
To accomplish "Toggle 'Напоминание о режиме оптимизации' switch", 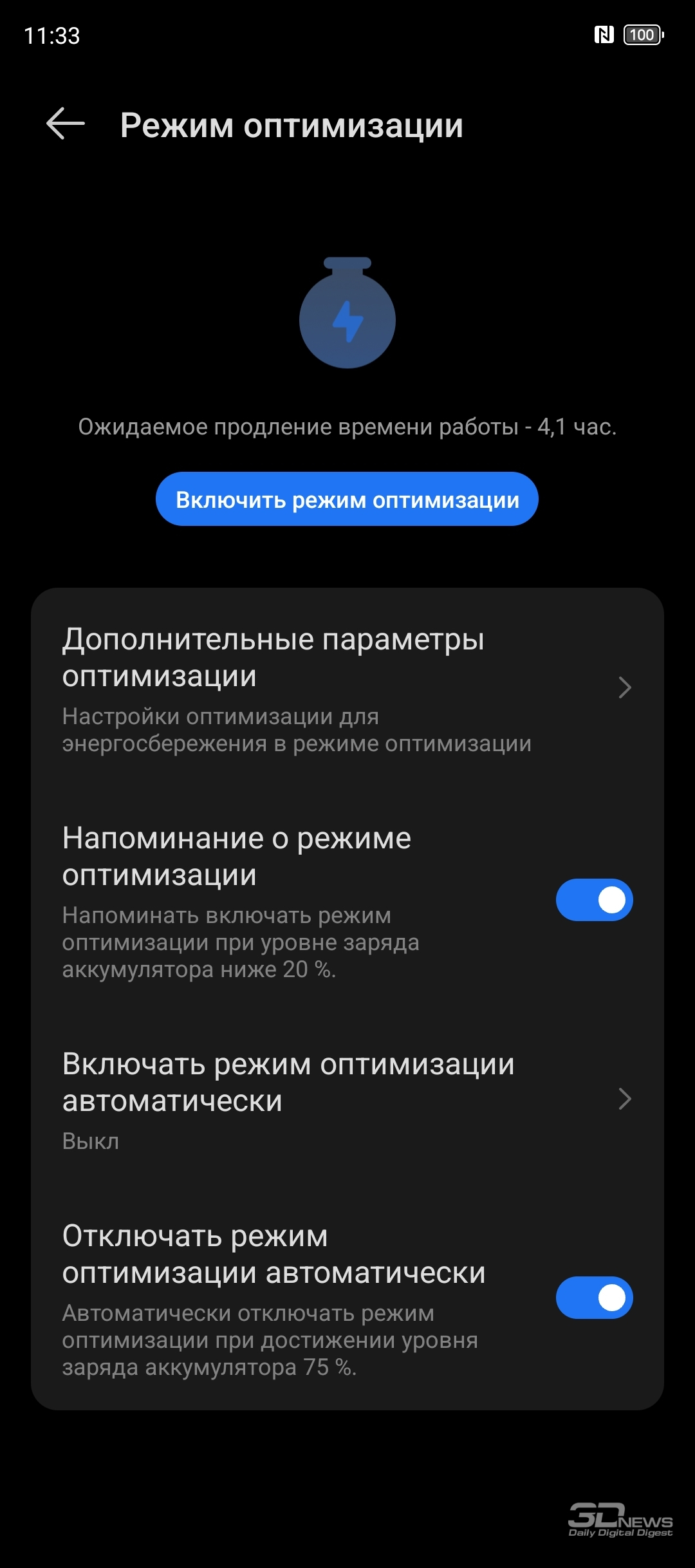I will 594,900.
